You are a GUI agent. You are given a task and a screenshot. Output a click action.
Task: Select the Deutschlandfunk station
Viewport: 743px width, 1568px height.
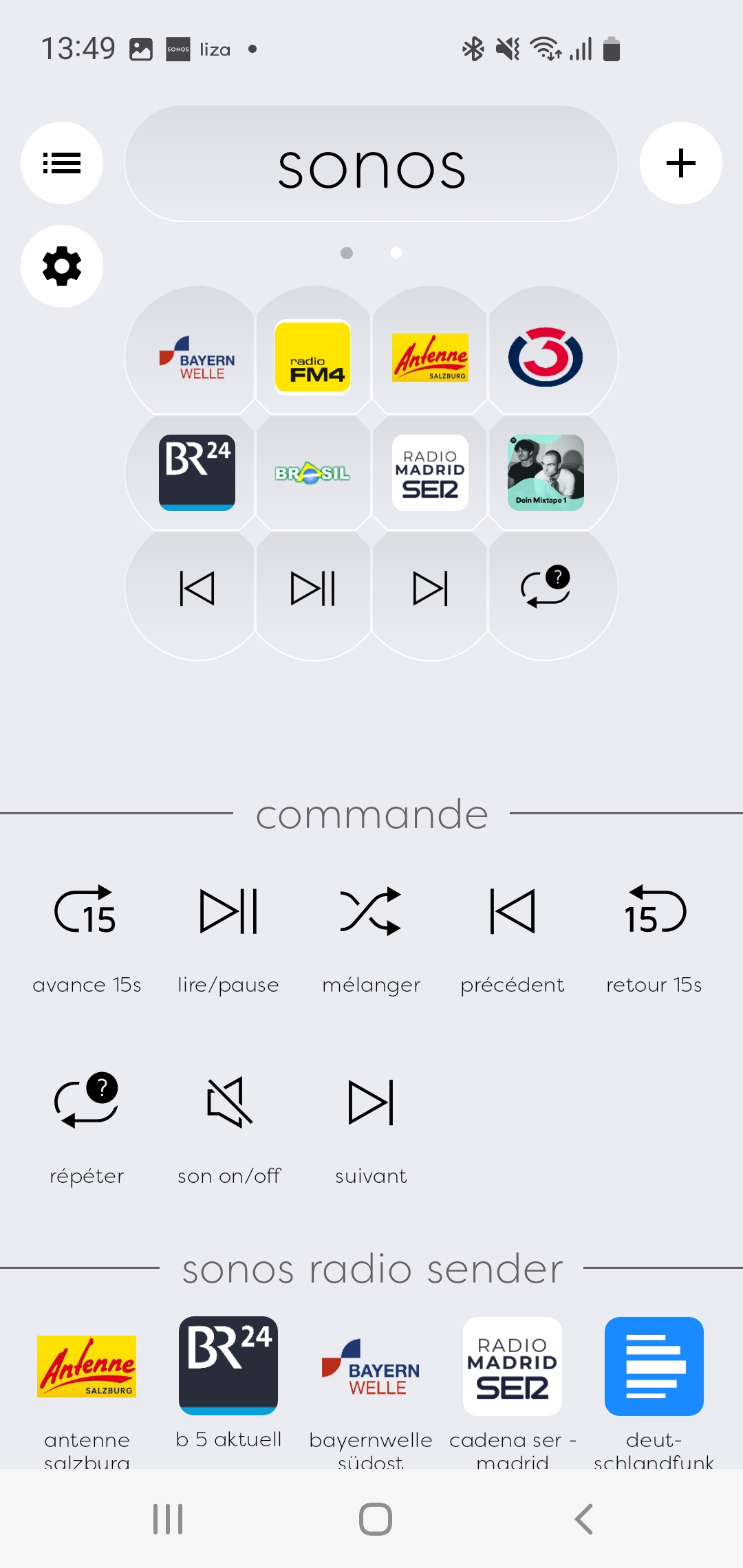click(654, 1366)
